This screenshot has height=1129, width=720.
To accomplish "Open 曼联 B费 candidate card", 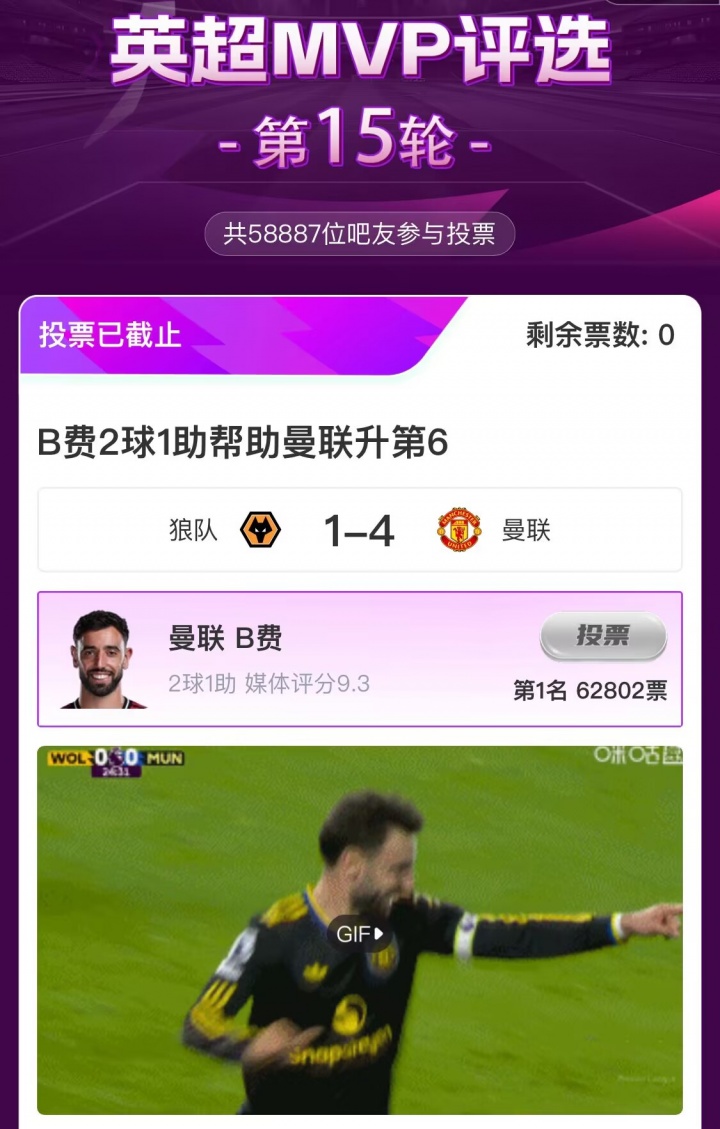I will coord(300,658).
